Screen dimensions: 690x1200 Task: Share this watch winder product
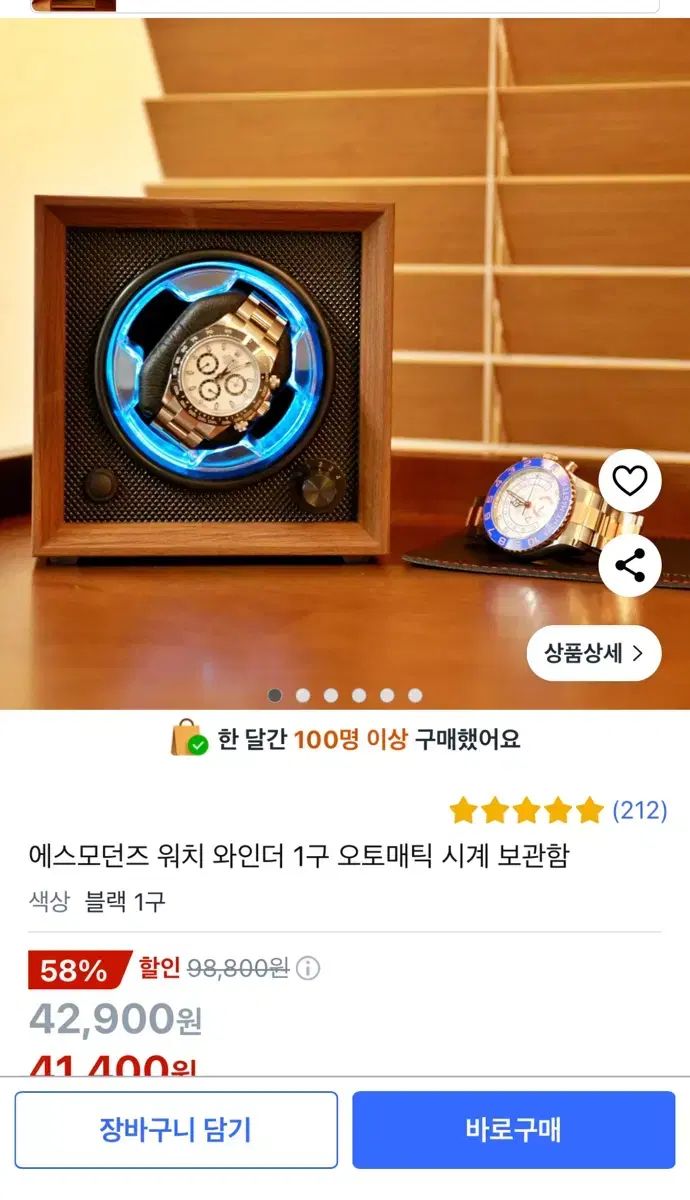(x=630, y=566)
